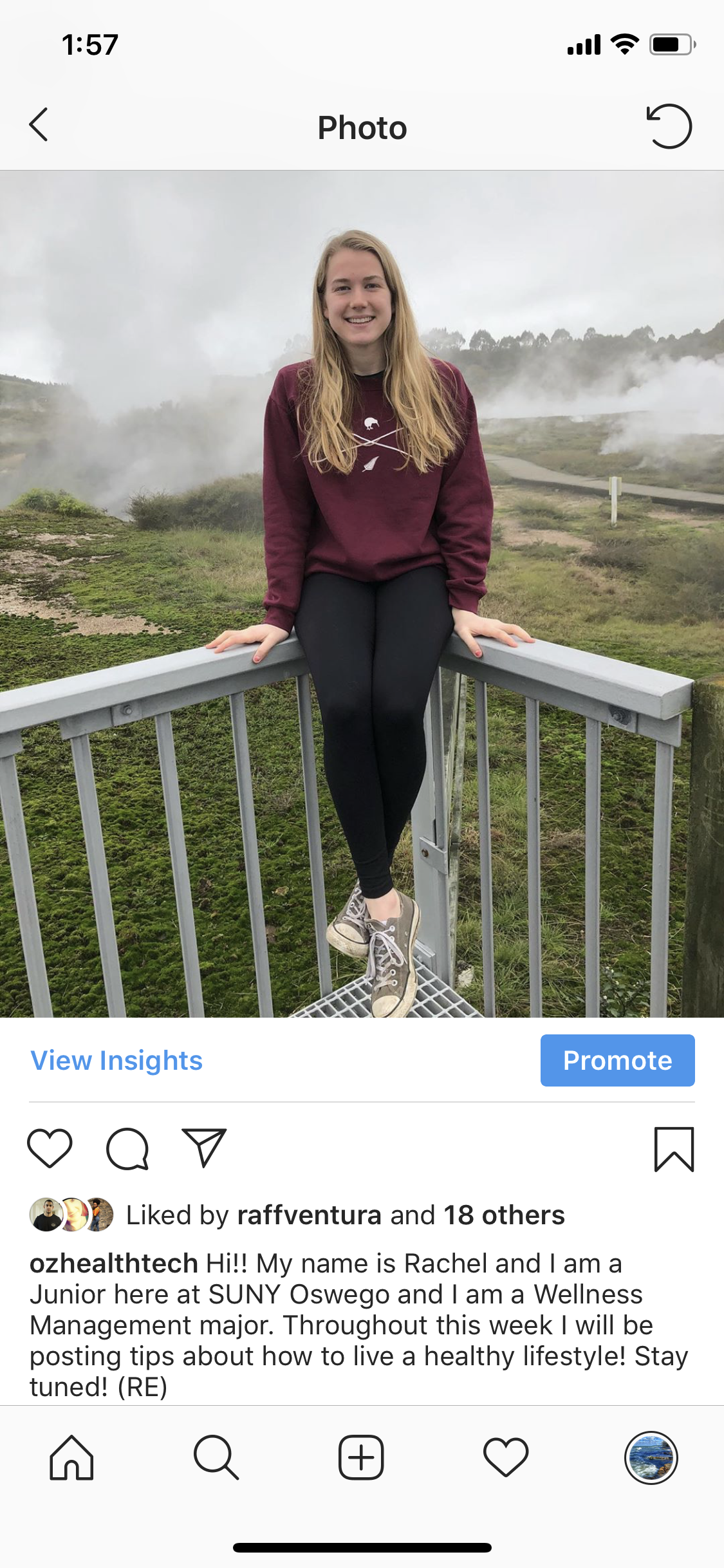Open comments with the speech bubble icon
The image size is (724, 1568).
tap(127, 1148)
